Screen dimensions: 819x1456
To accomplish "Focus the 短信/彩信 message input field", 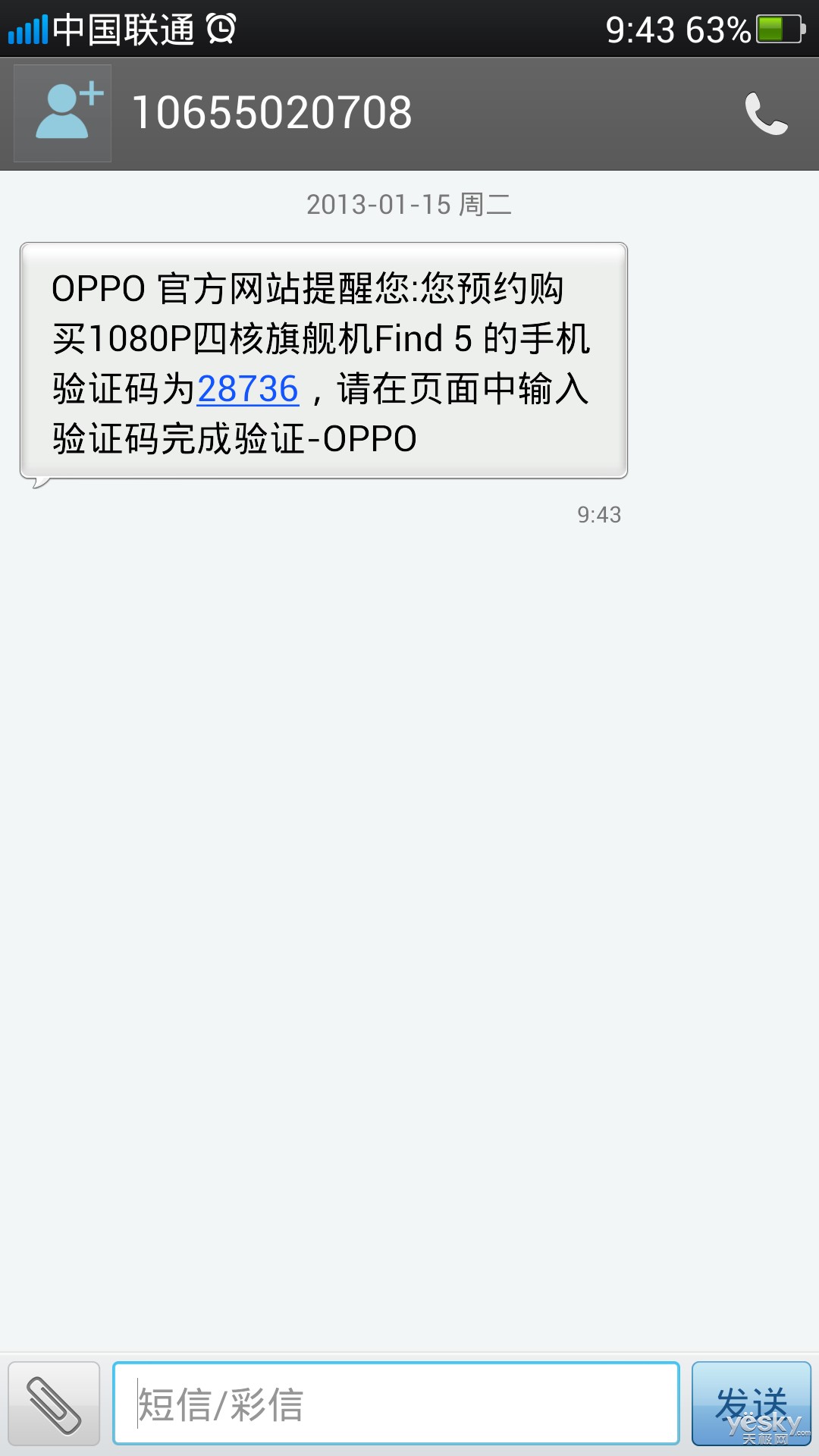I will (x=396, y=1404).
